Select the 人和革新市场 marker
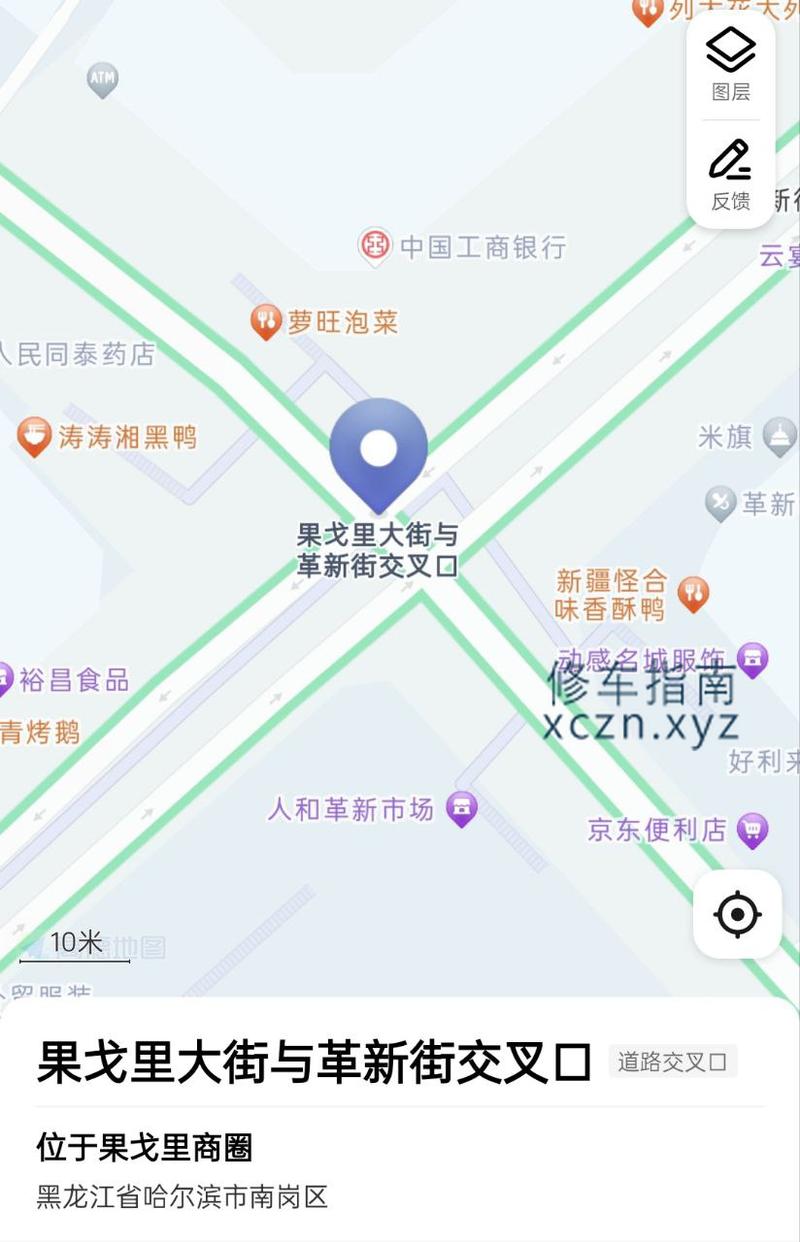Image resolution: width=800 pixels, height=1242 pixels. click(461, 808)
